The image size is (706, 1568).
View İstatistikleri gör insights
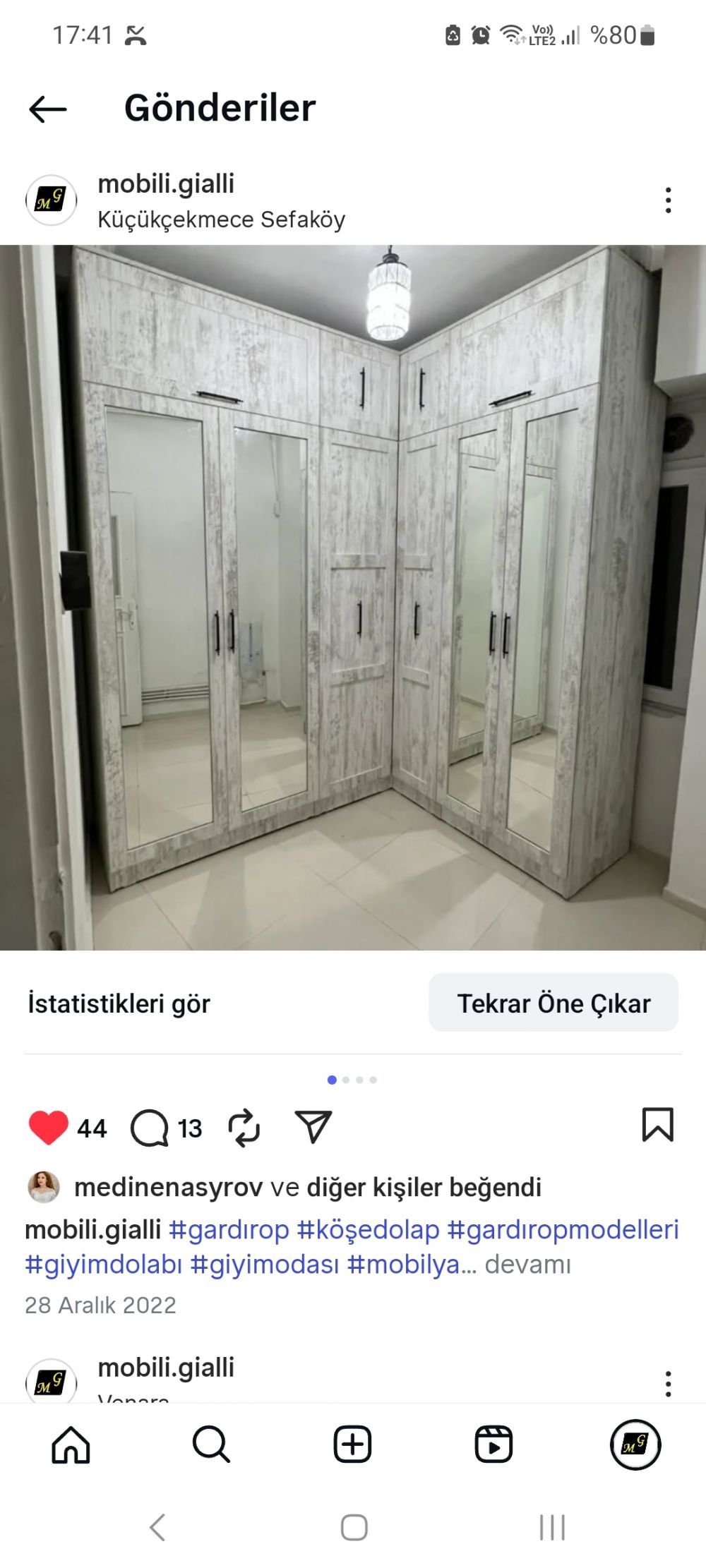tap(119, 1003)
